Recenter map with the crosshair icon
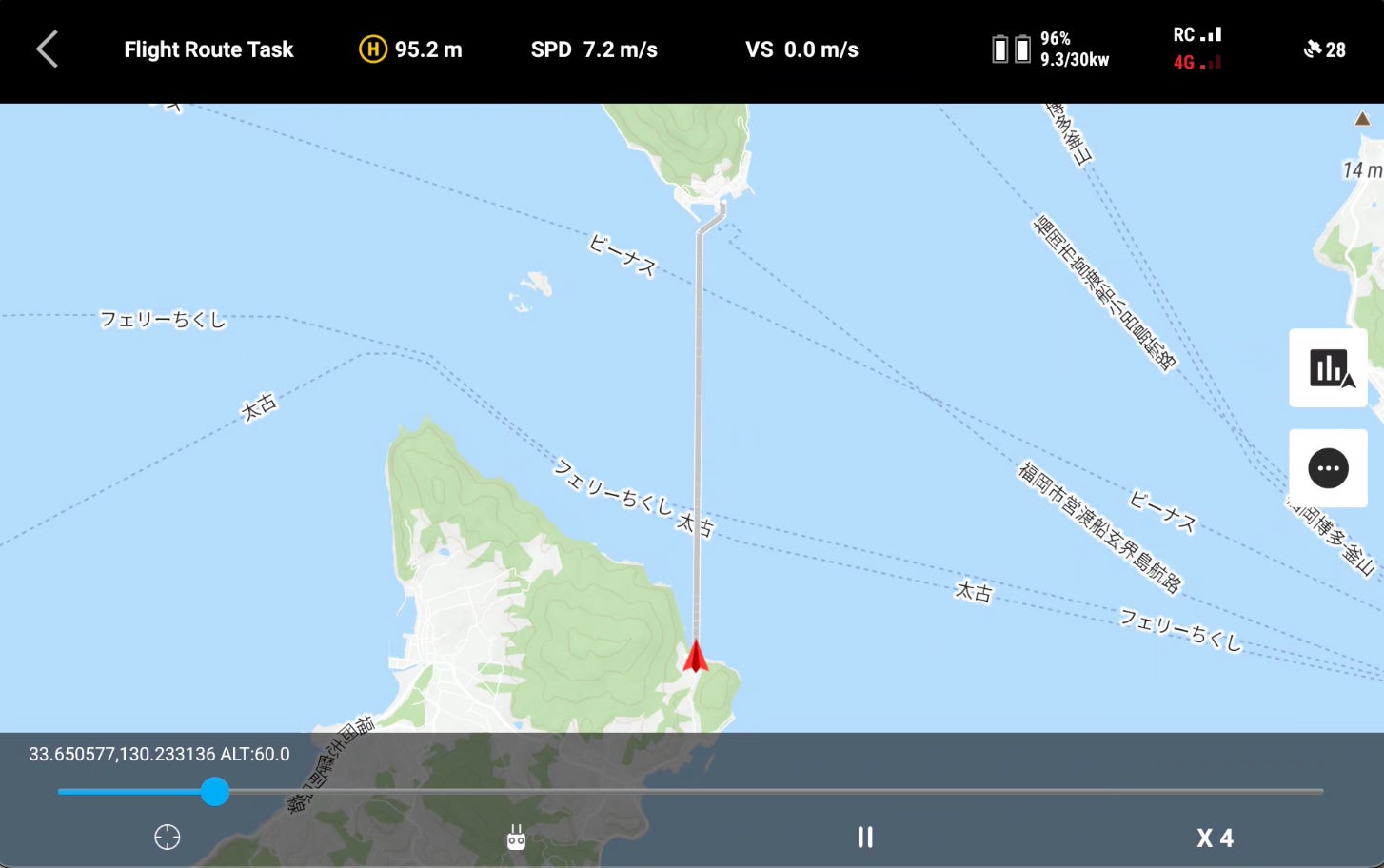This screenshot has width=1384, height=868. [x=168, y=838]
